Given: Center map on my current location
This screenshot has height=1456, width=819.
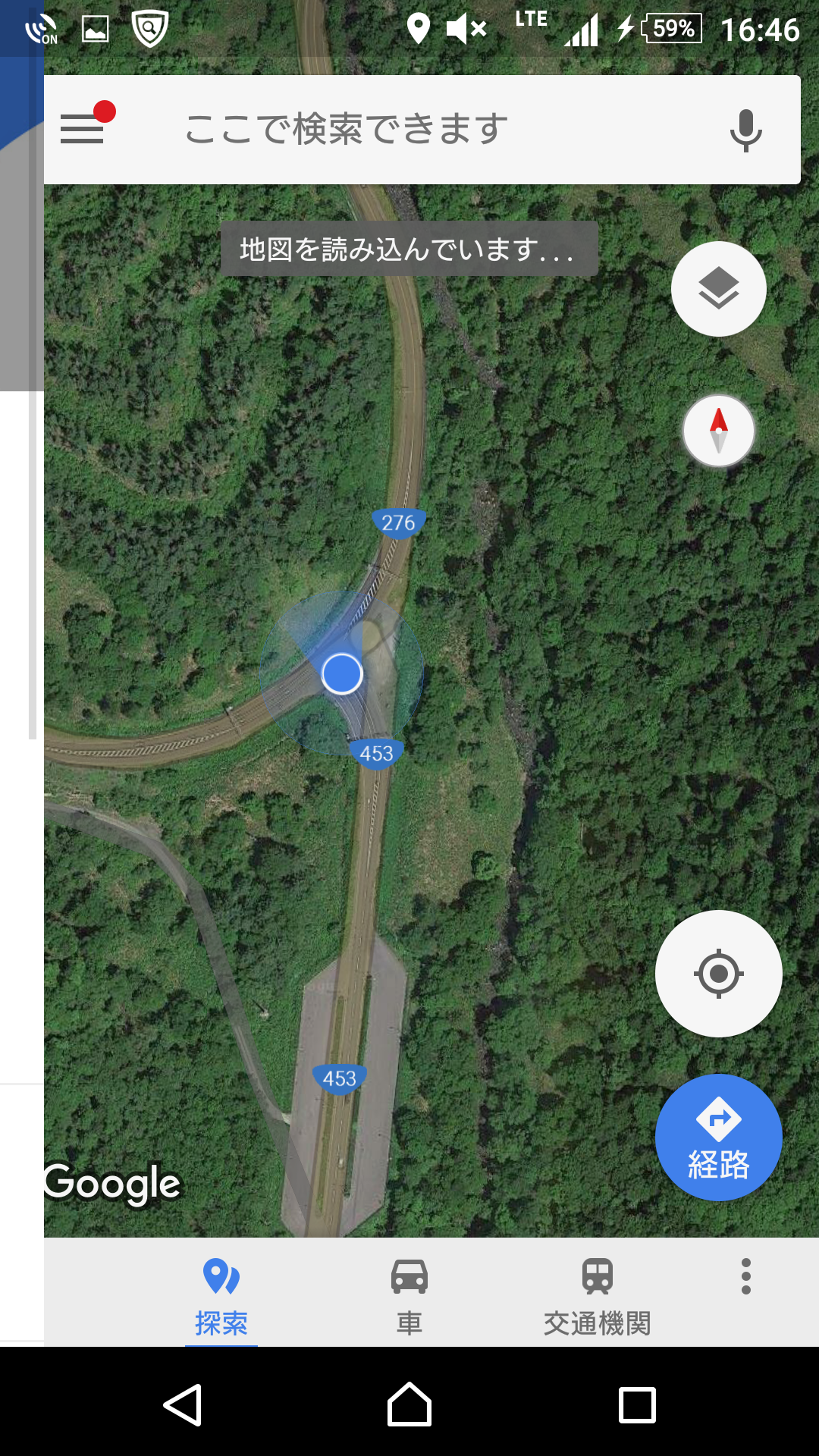Looking at the screenshot, I should [718, 973].
